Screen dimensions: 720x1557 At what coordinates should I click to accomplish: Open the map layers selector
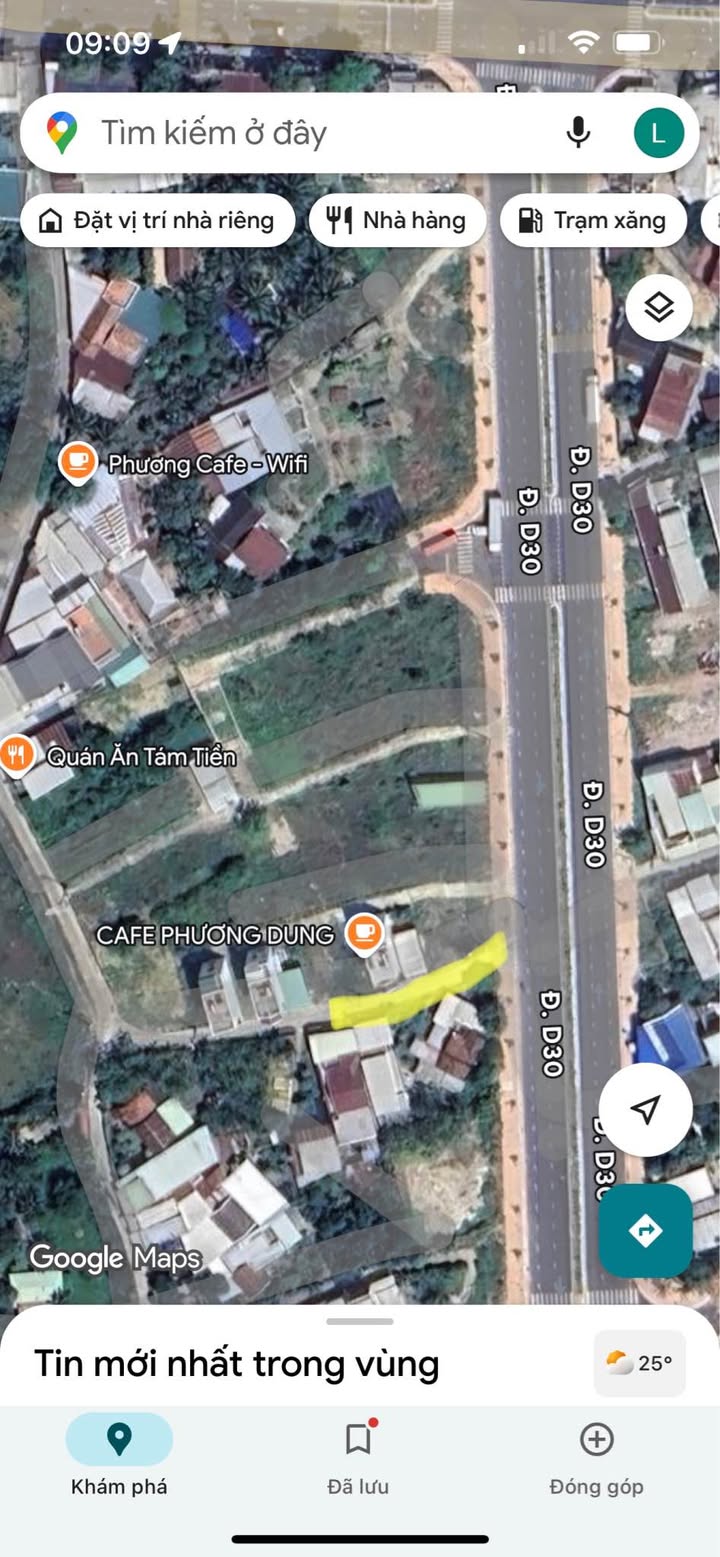[x=659, y=308]
